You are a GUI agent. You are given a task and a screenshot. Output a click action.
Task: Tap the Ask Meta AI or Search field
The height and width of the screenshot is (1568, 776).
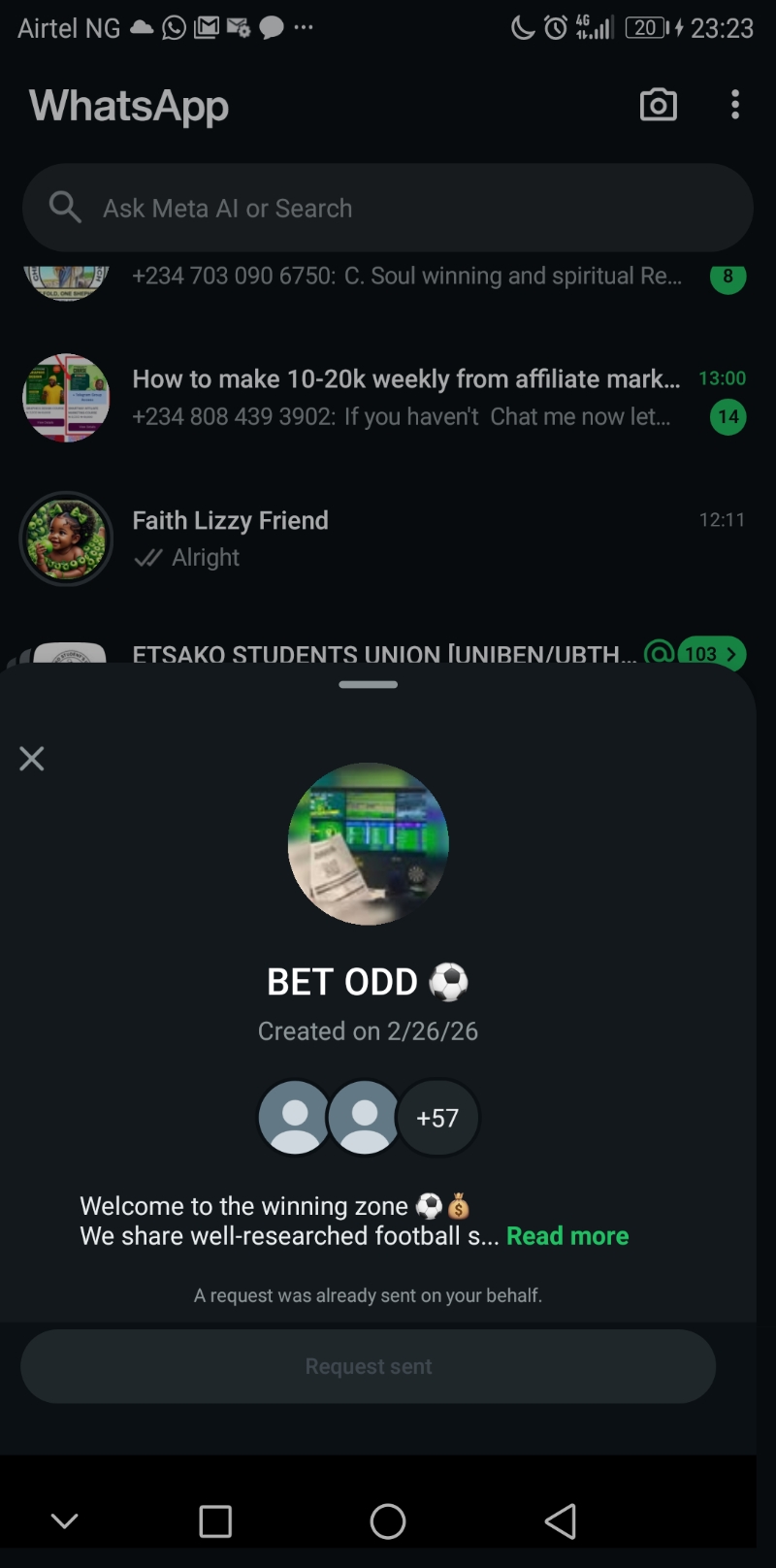(388, 208)
